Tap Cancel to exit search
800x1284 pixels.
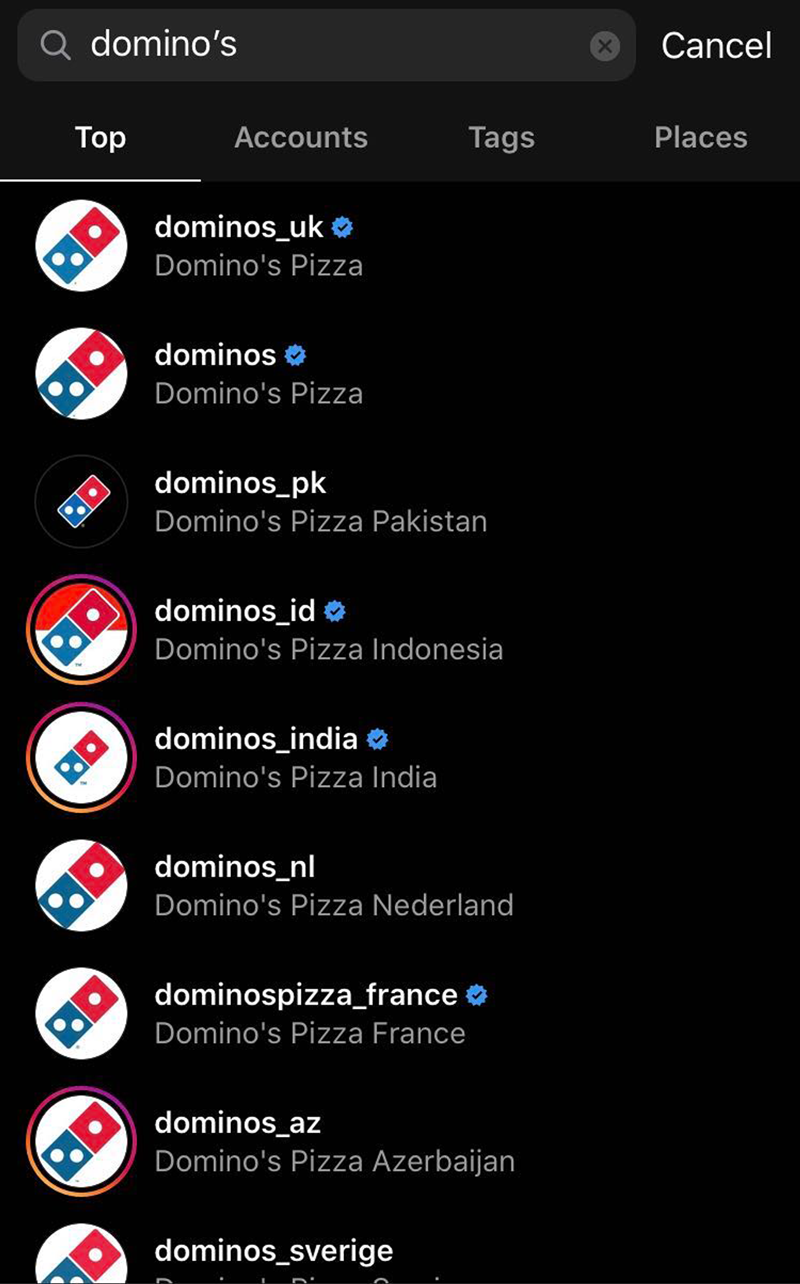tap(716, 45)
